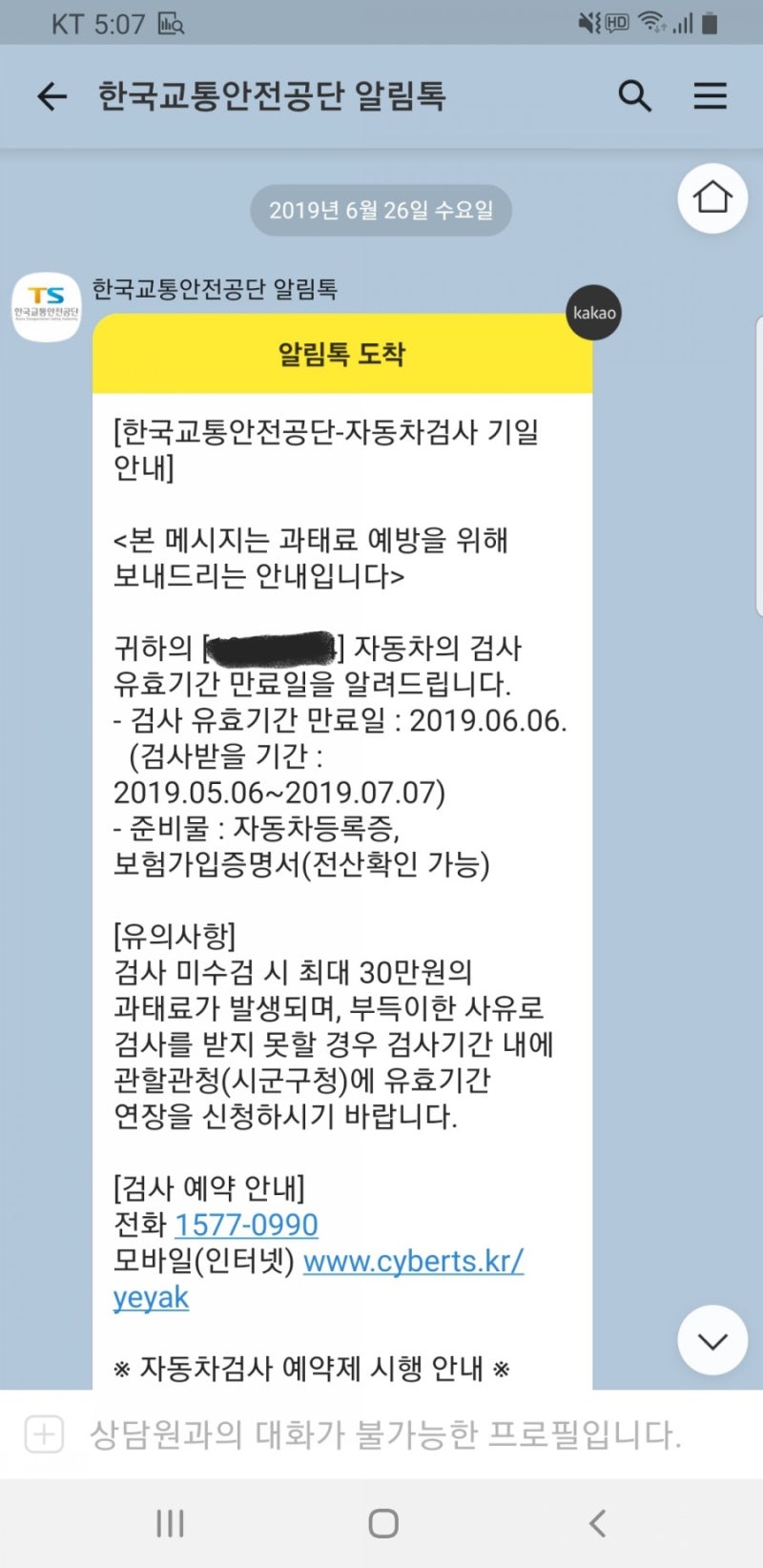Tap the plus attach icon

44,1434
